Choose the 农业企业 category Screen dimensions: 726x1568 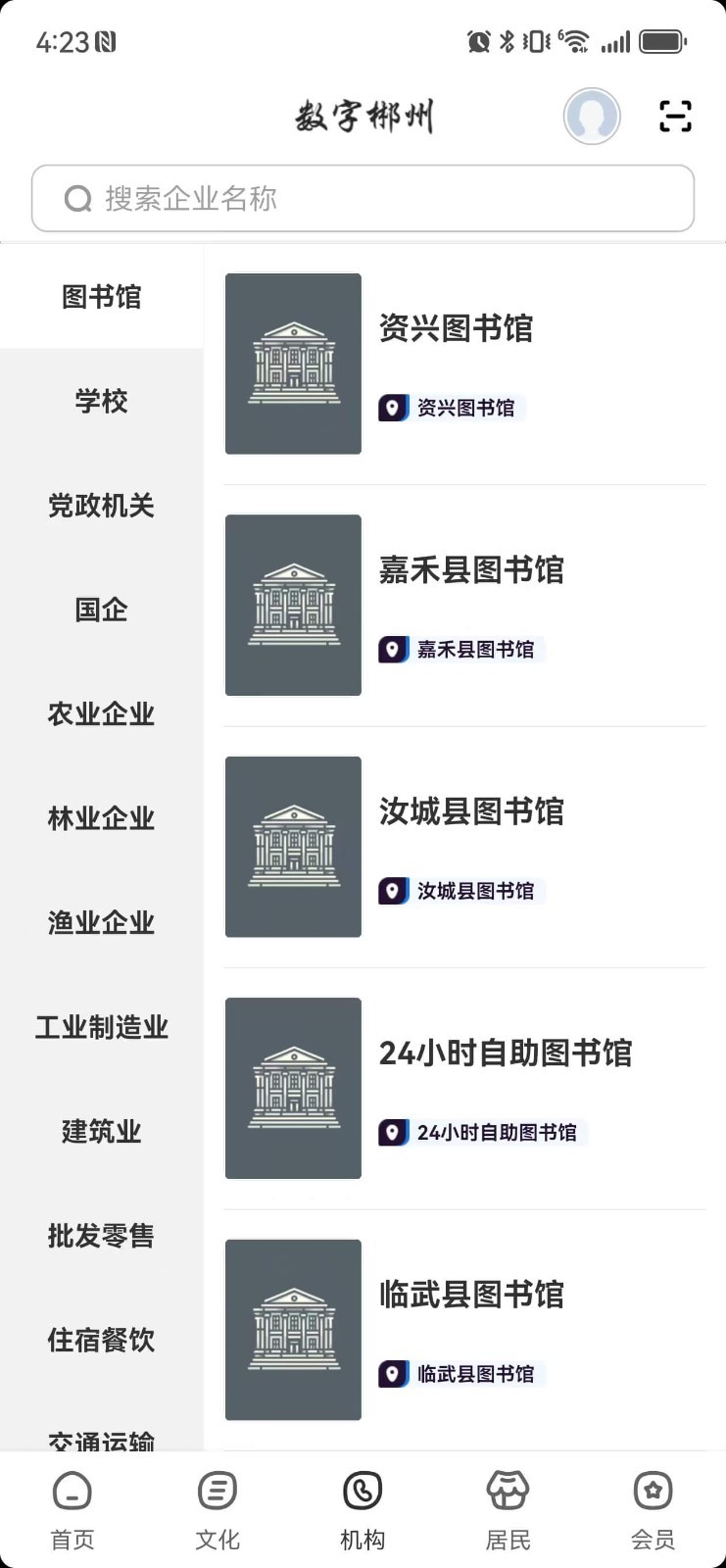tap(102, 714)
